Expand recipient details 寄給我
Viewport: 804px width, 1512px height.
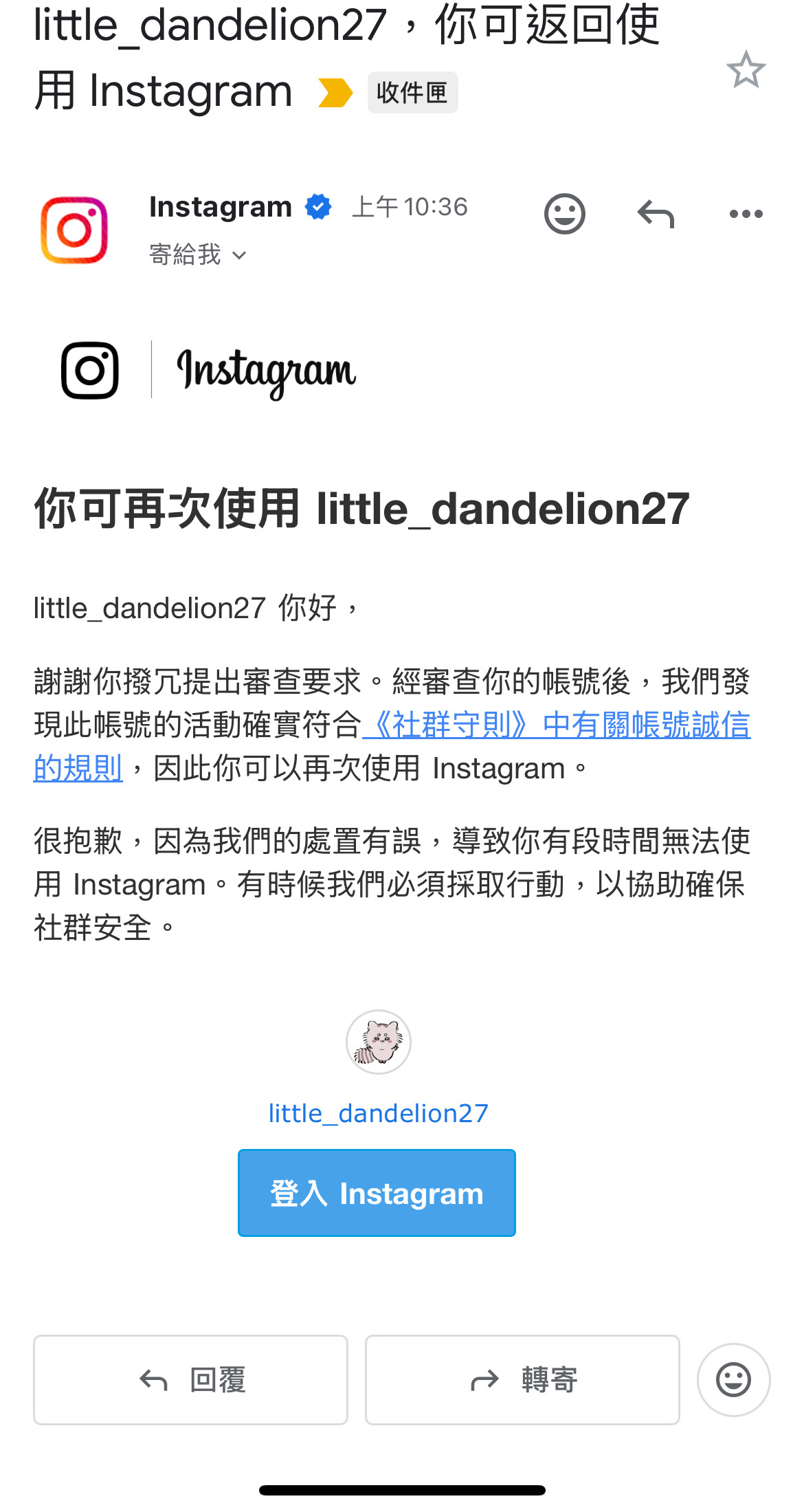(198, 255)
